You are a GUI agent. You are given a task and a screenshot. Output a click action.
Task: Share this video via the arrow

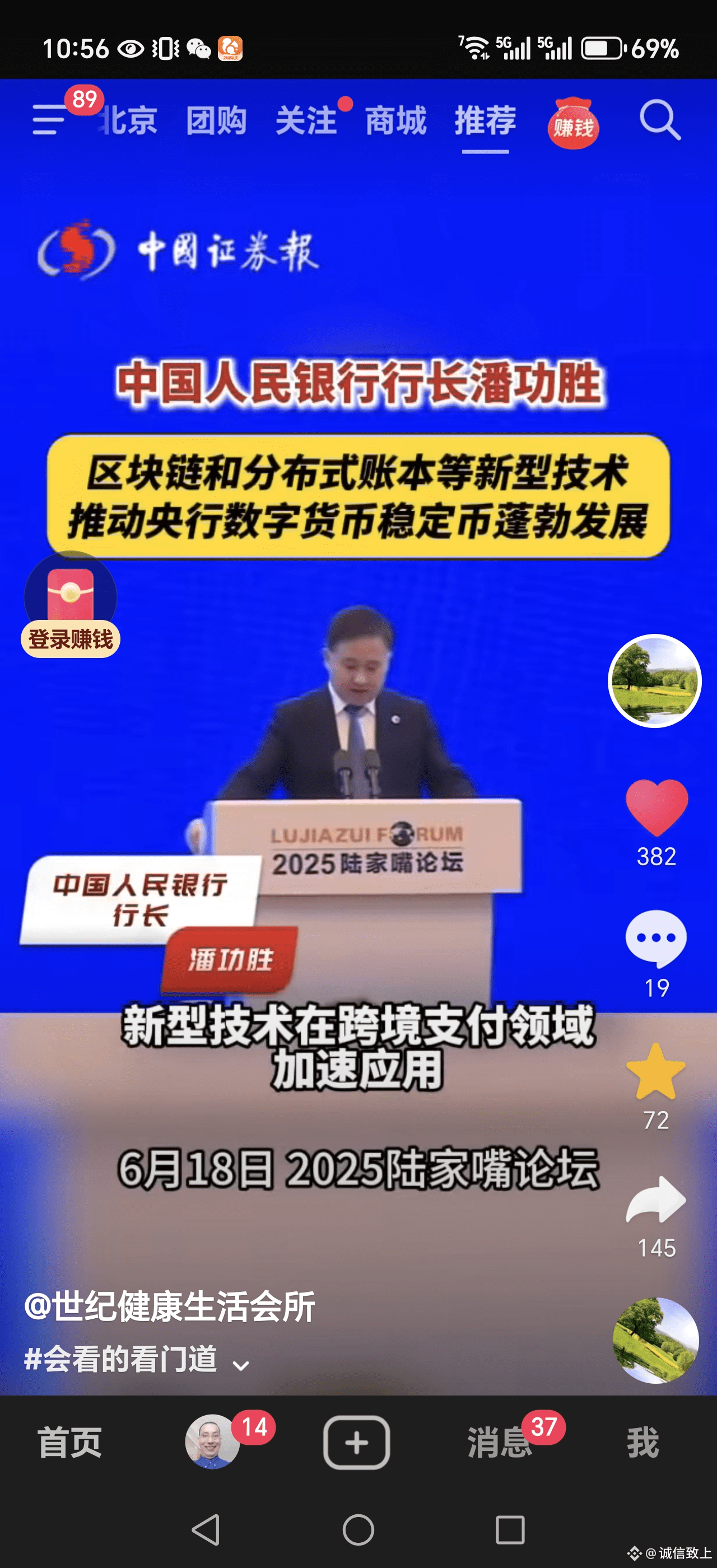(656, 1200)
